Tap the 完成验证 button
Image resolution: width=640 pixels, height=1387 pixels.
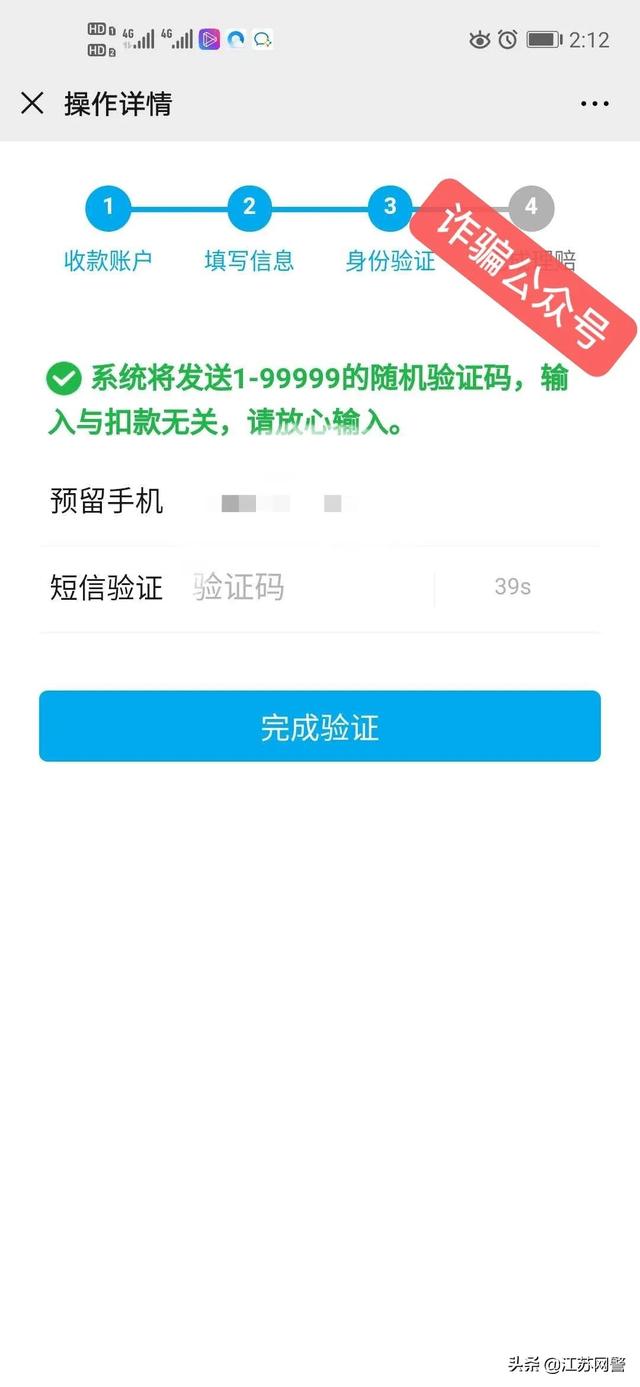coord(320,727)
